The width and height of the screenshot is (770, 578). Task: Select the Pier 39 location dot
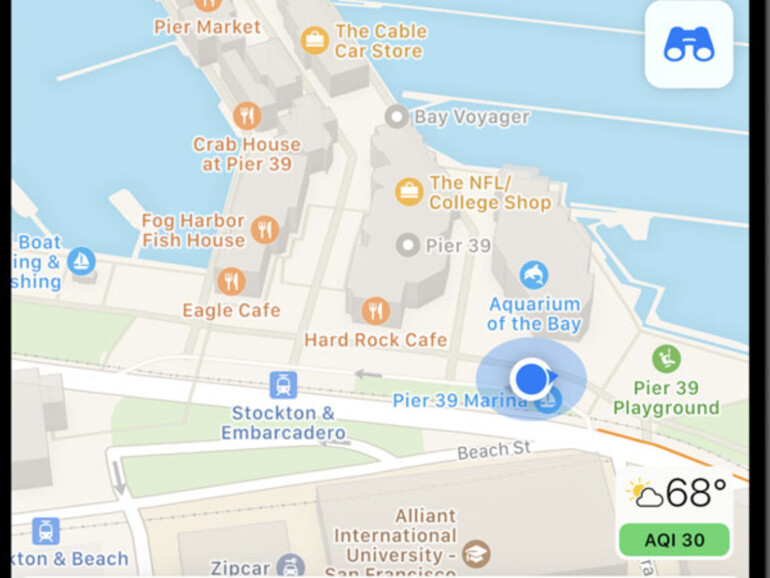(x=408, y=245)
